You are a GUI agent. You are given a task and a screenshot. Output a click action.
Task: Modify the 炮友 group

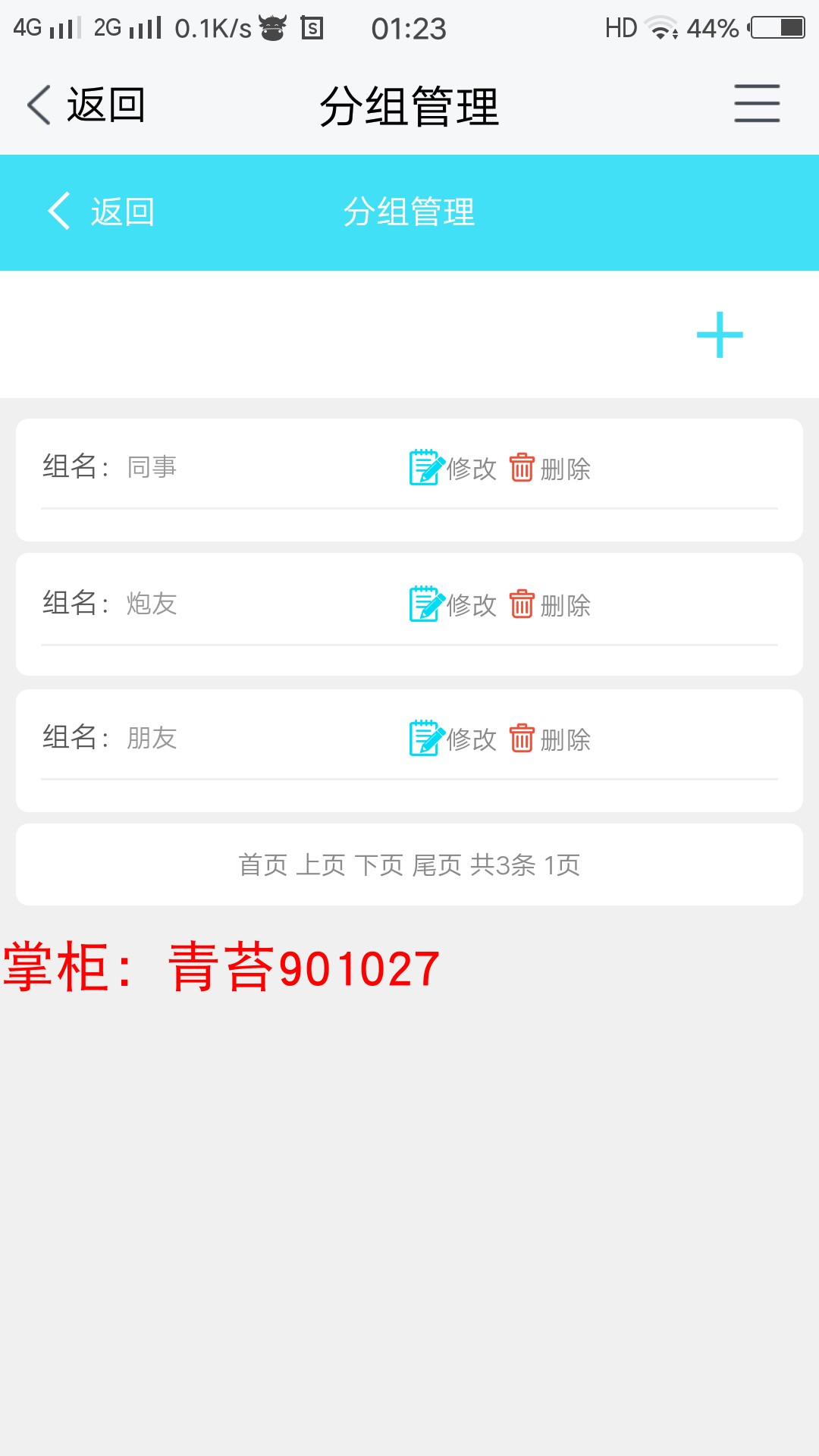tap(453, 604)
